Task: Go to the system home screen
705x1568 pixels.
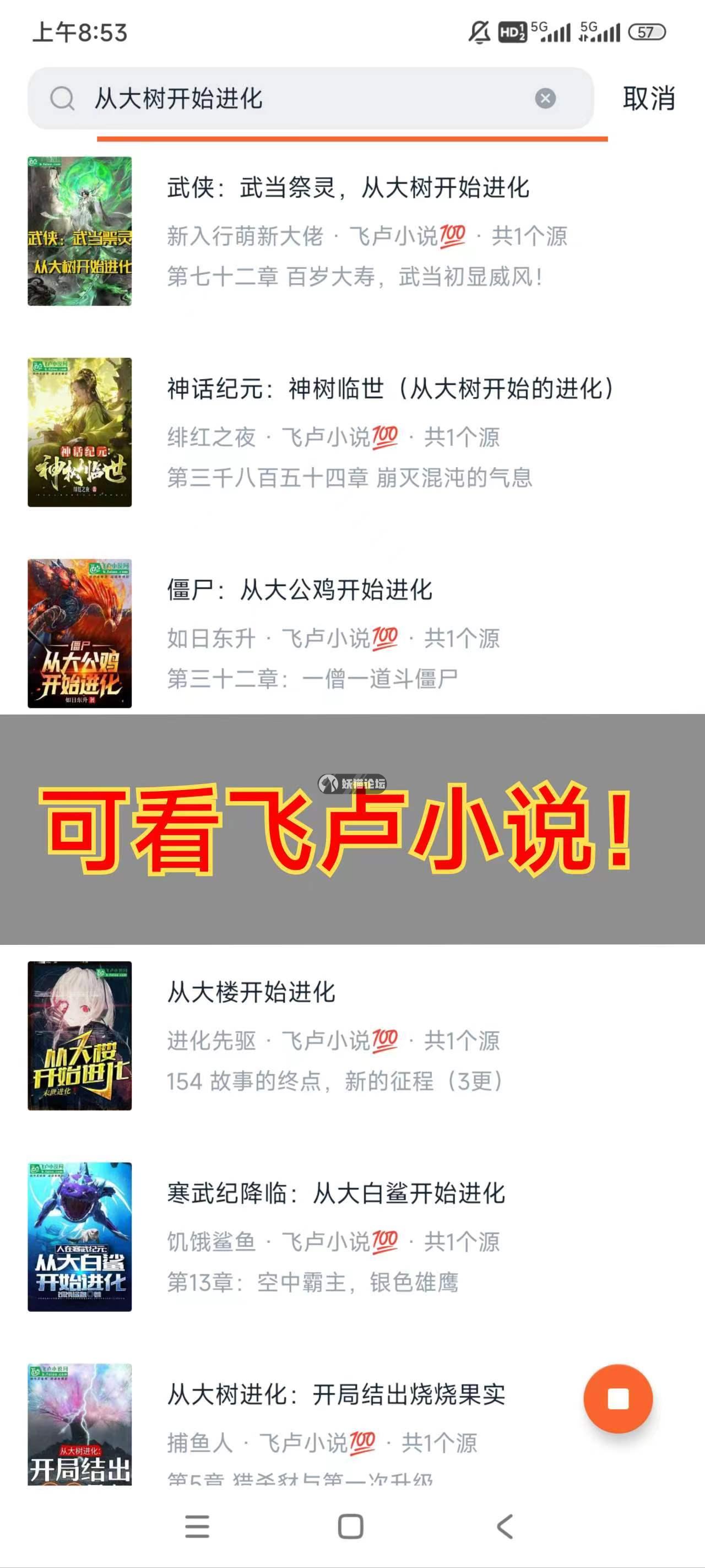Action: pos(350,1527)
